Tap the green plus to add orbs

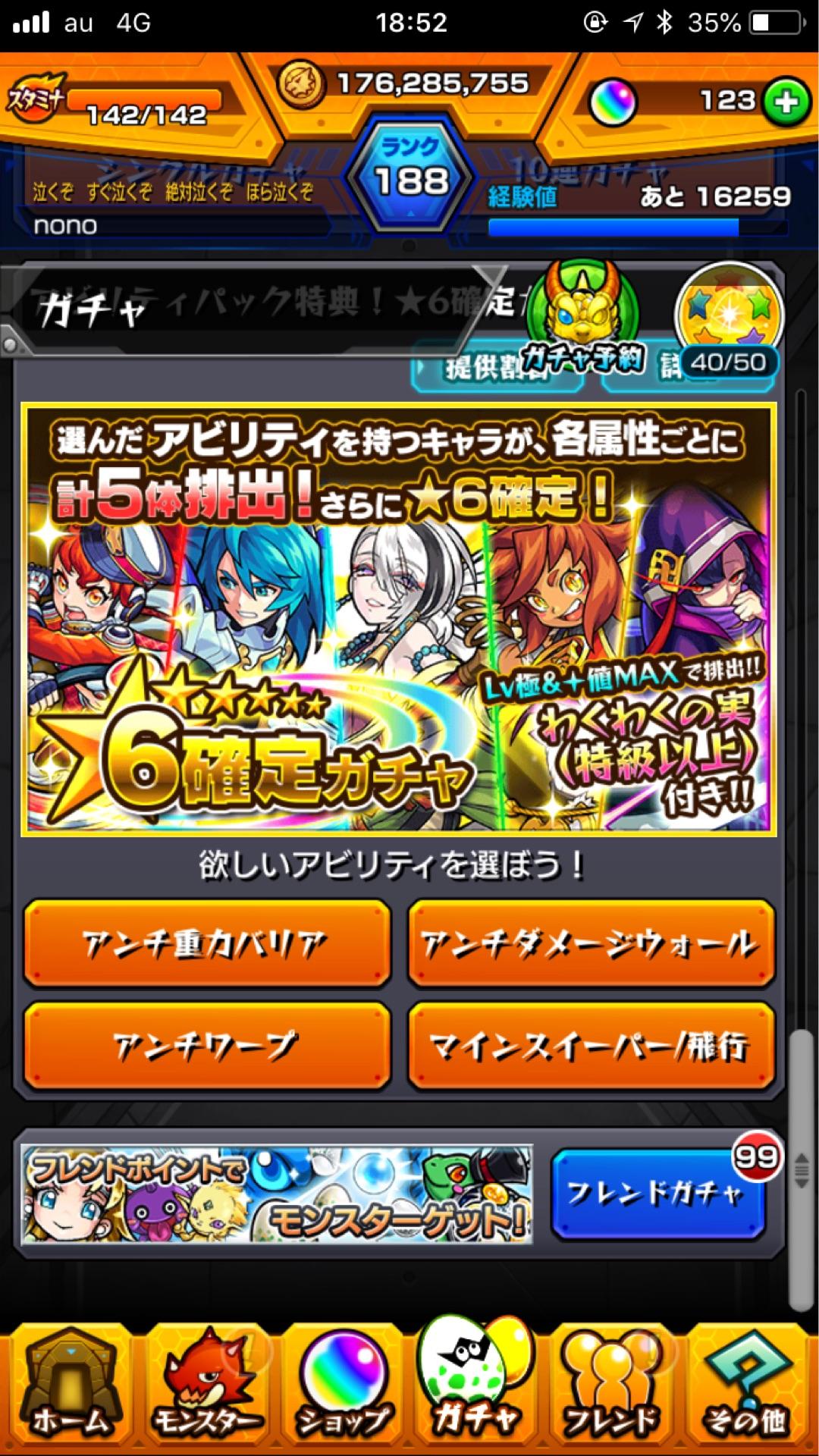(786, 102)
